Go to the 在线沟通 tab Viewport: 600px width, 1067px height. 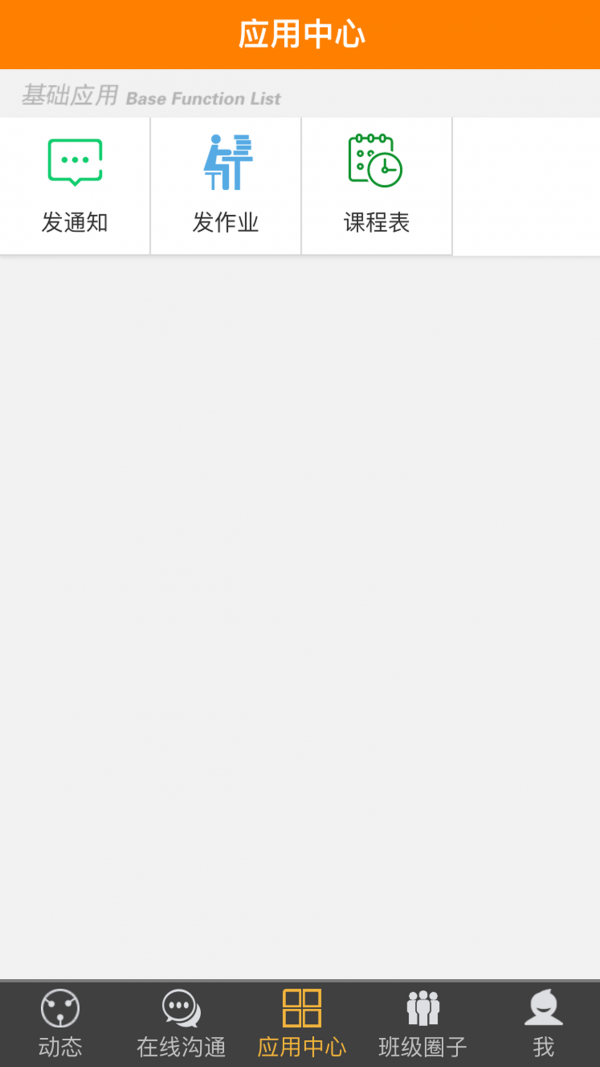click(x=181, y=1023)
